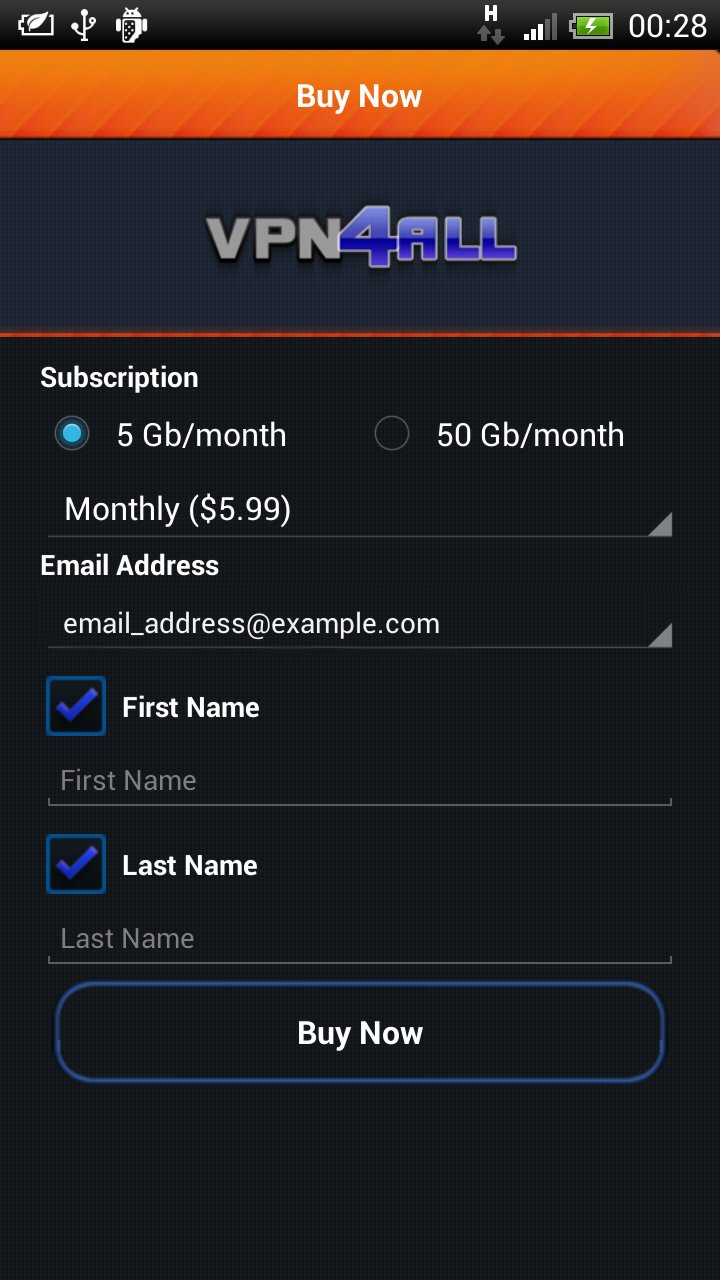Image resolution: width=720 pixels, height=1280 pixels.
Task: Open the email address dropdown
Action: click(360, 624)
